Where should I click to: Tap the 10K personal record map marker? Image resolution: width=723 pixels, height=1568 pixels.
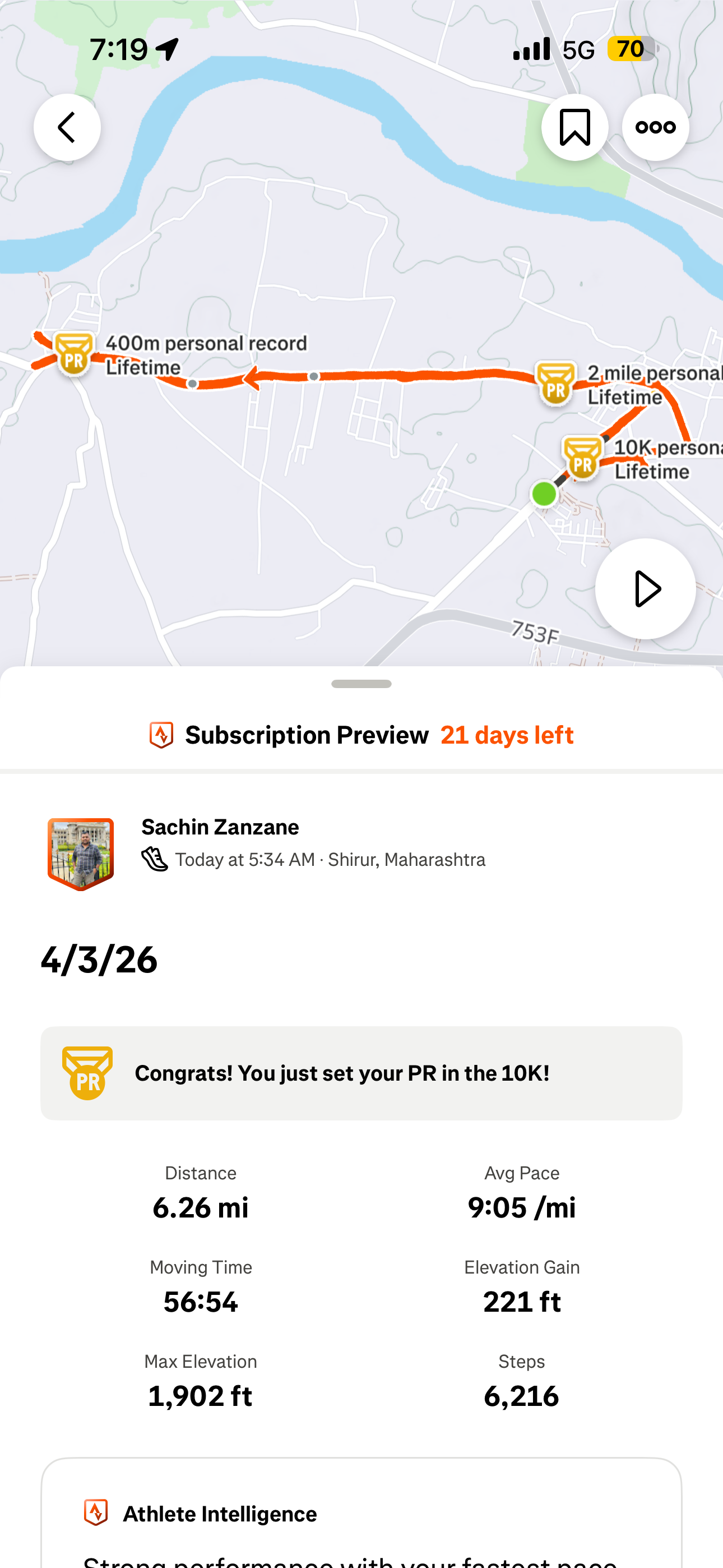coord(582,458)
